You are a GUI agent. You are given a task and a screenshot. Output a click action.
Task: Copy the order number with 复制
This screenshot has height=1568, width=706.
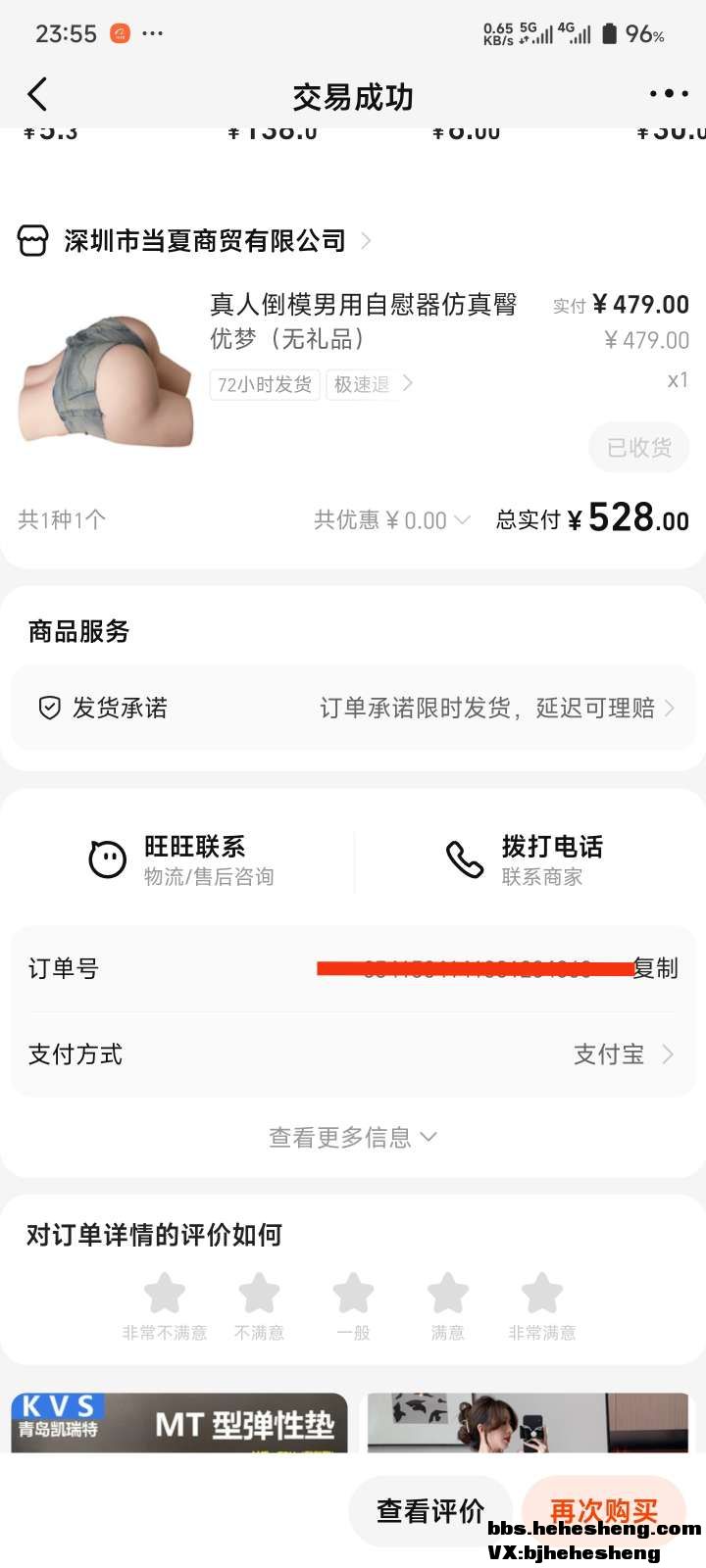[x=655, y=968]
